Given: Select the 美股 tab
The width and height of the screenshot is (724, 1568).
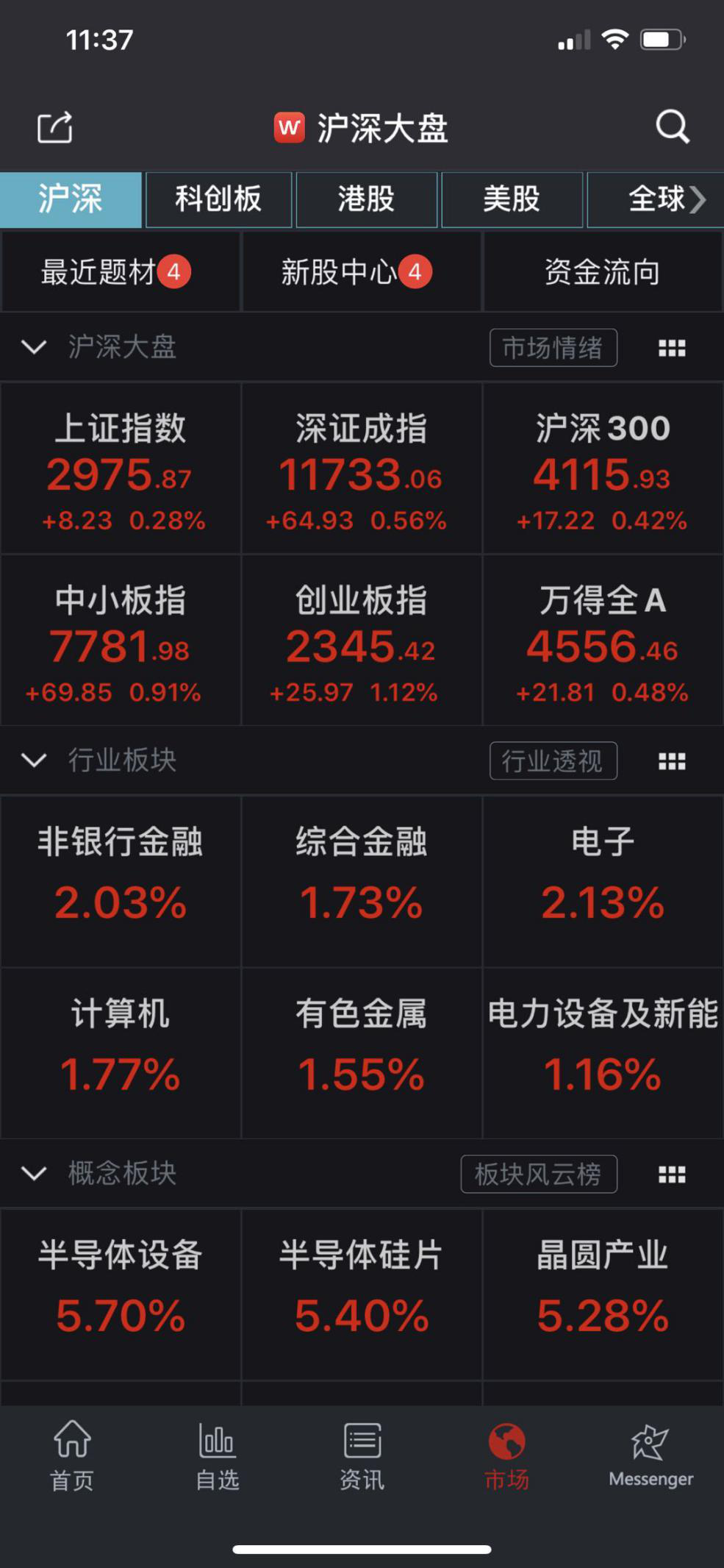Looking at the screenshot, I should (x=512, y=199).
